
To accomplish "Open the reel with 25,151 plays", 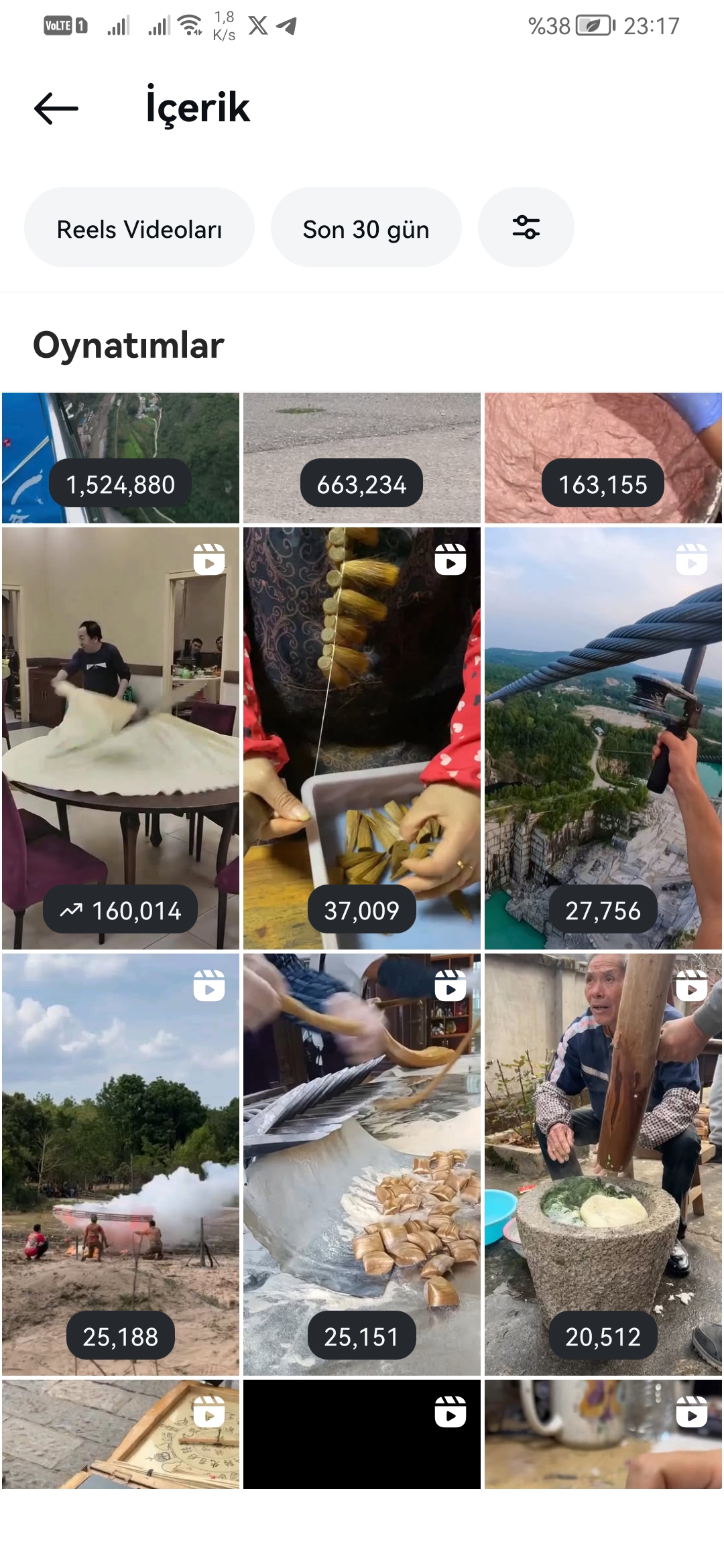I will point(362,1165).
